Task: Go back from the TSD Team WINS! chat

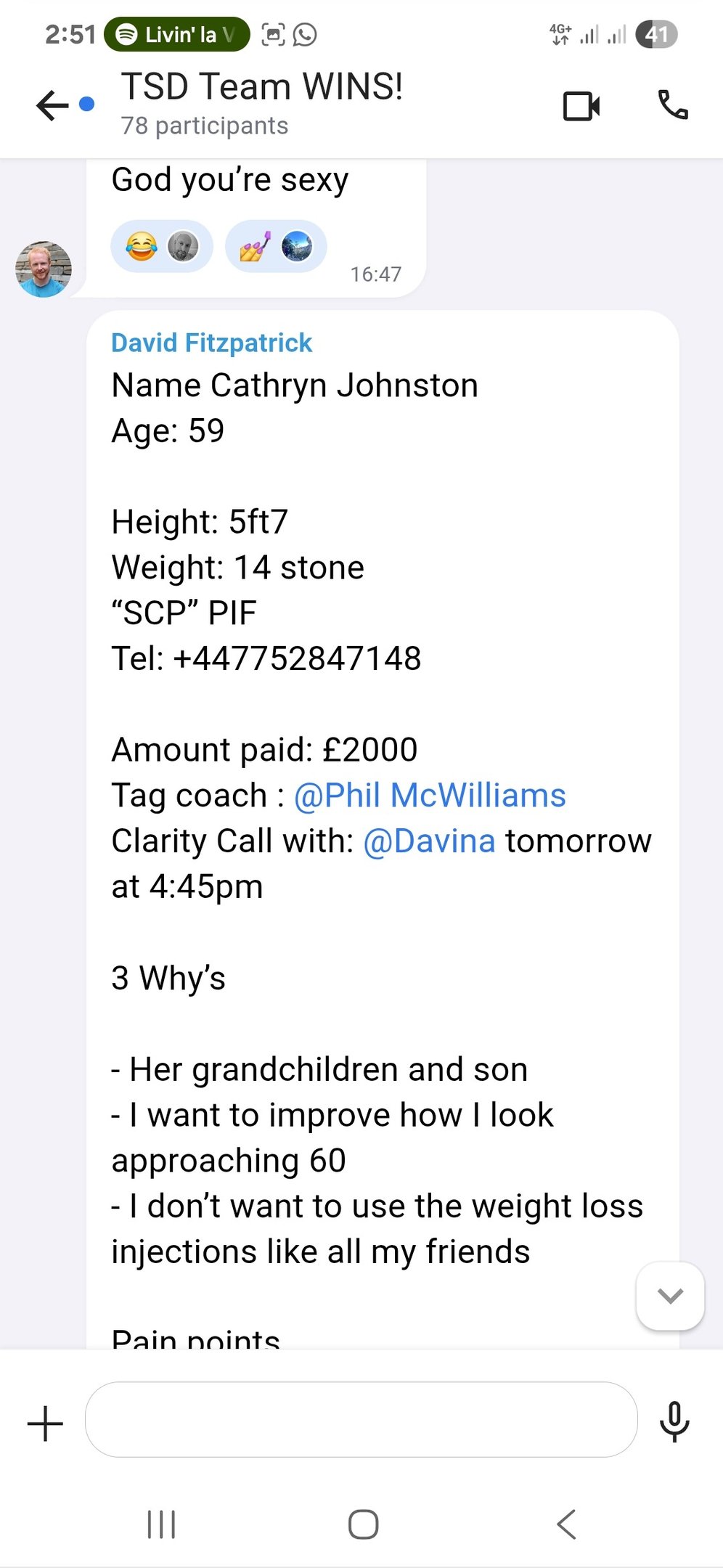Action: (52, 106)
